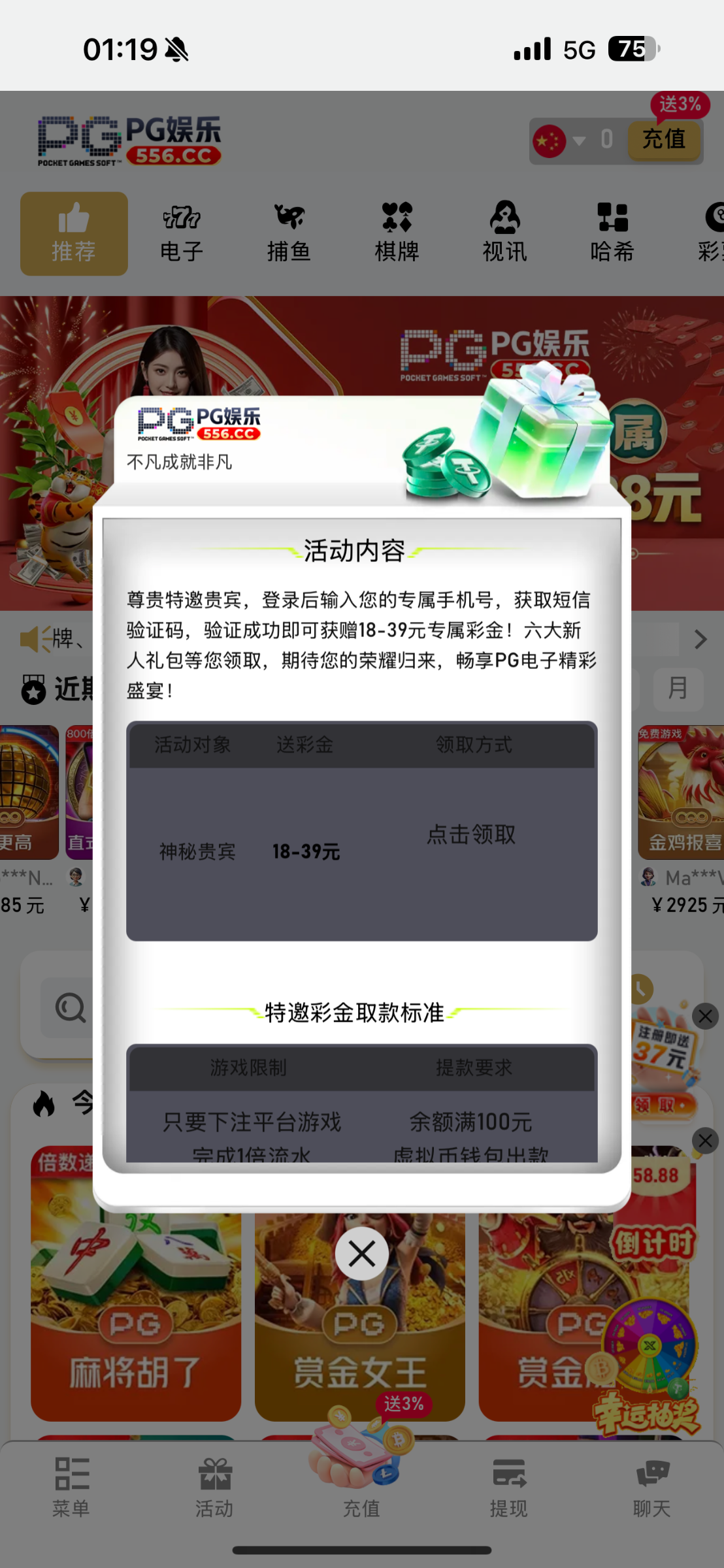Dismiss the 注册即送37元 floating badge
This screenshot has width=724, height=1568.
pyautogui.click(x=705, y=1016)
